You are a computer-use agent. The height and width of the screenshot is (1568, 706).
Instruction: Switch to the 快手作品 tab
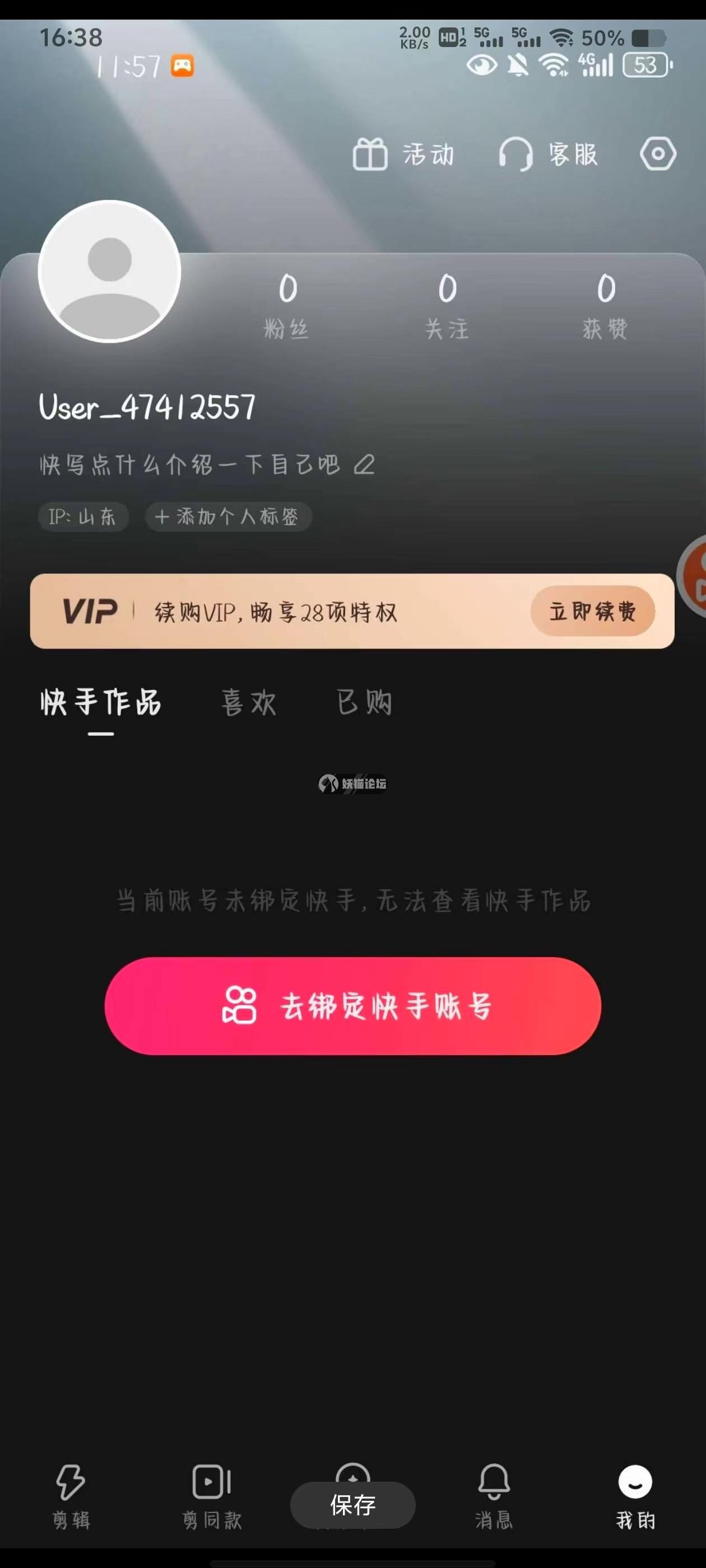coord(100,702)
